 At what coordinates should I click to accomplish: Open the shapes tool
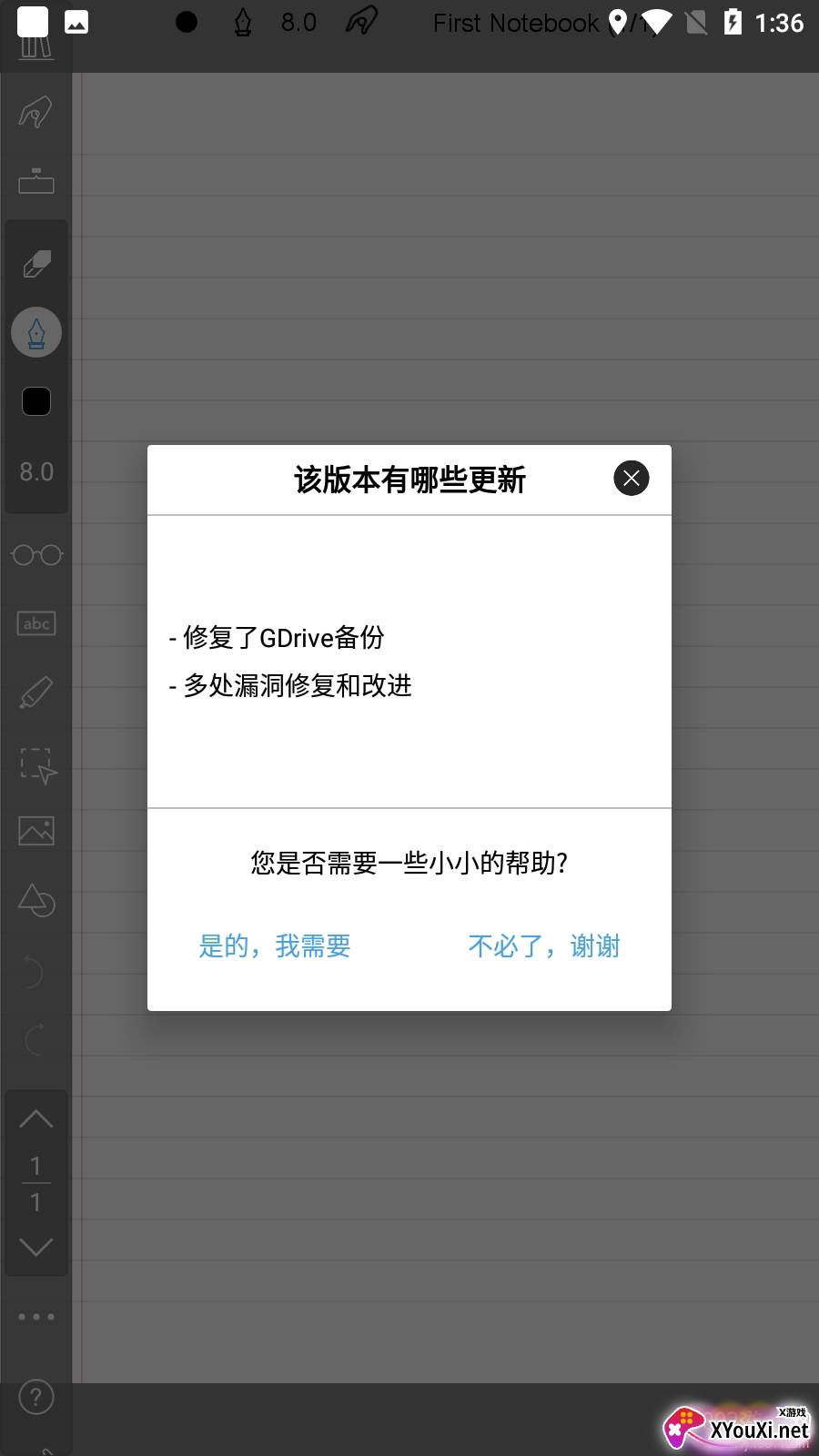(36, 901)
